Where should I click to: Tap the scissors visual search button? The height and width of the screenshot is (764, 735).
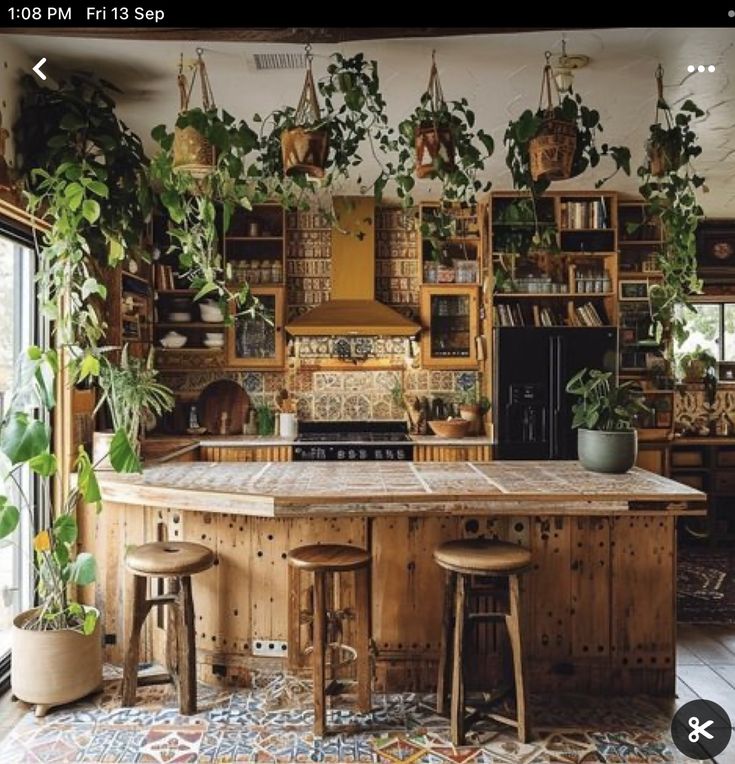pos(700,729)
